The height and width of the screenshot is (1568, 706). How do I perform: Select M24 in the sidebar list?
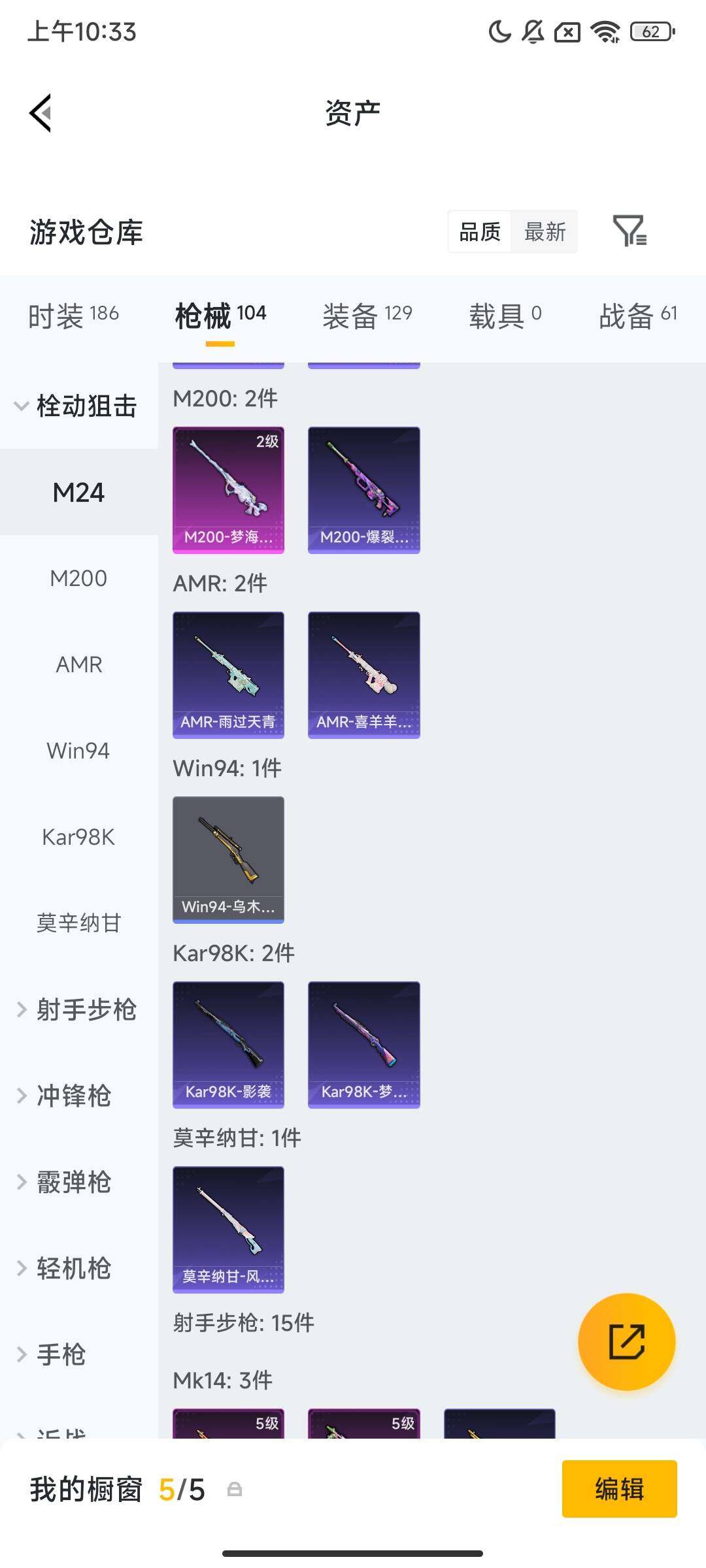(78, 492)
